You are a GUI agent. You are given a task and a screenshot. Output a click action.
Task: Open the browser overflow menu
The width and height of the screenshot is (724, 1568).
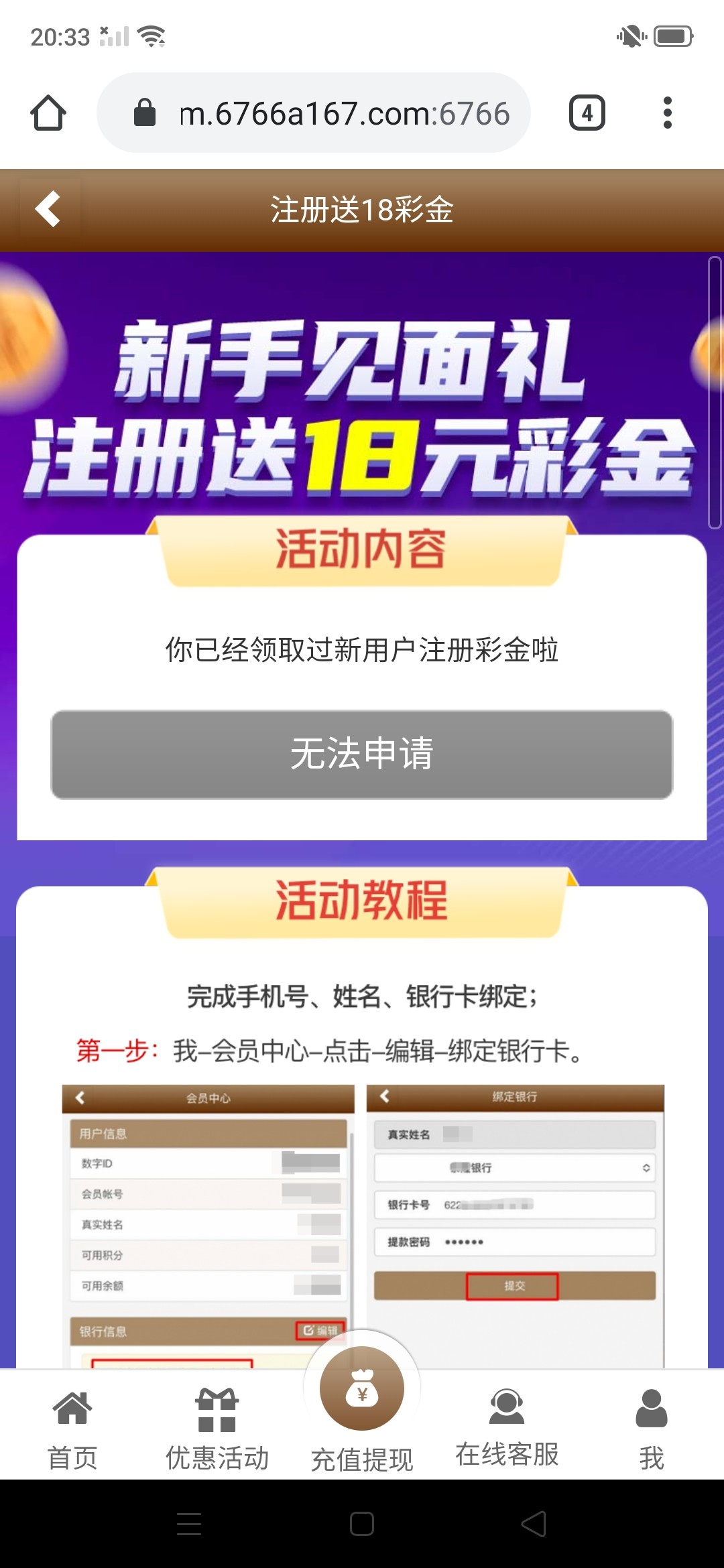(x=667, y=113)
